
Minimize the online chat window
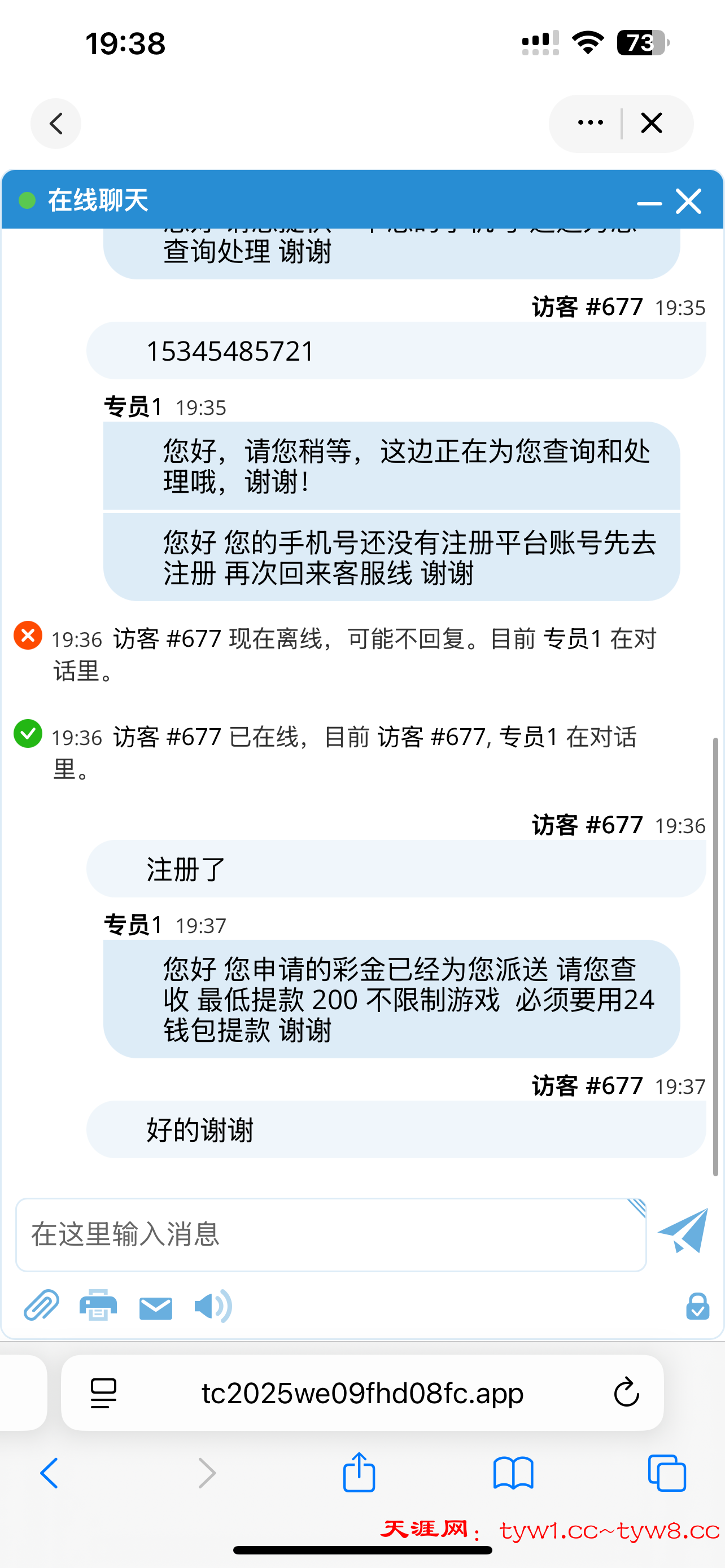point(649,203)
